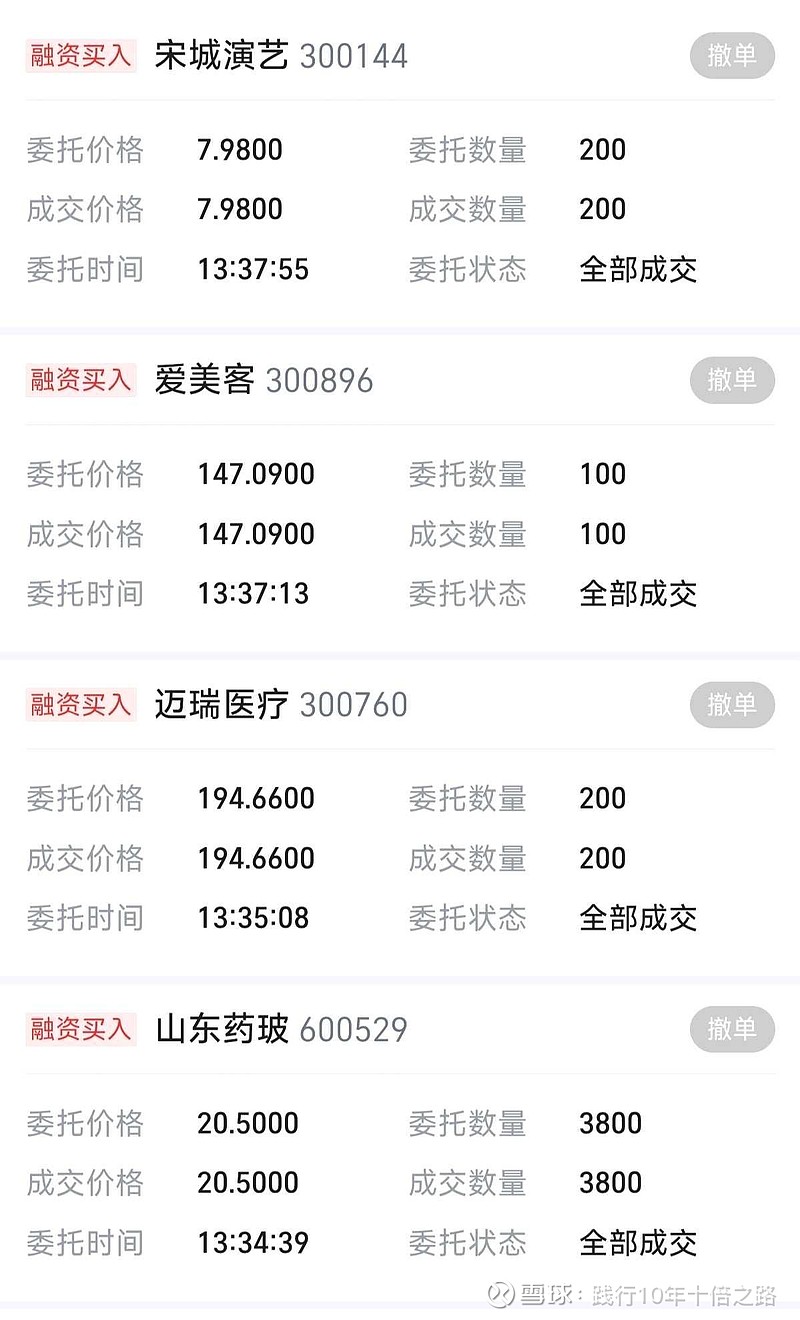View 山东药玻 600529 stock details
The image size is (800, 1320).
(x=220, y=1029)
